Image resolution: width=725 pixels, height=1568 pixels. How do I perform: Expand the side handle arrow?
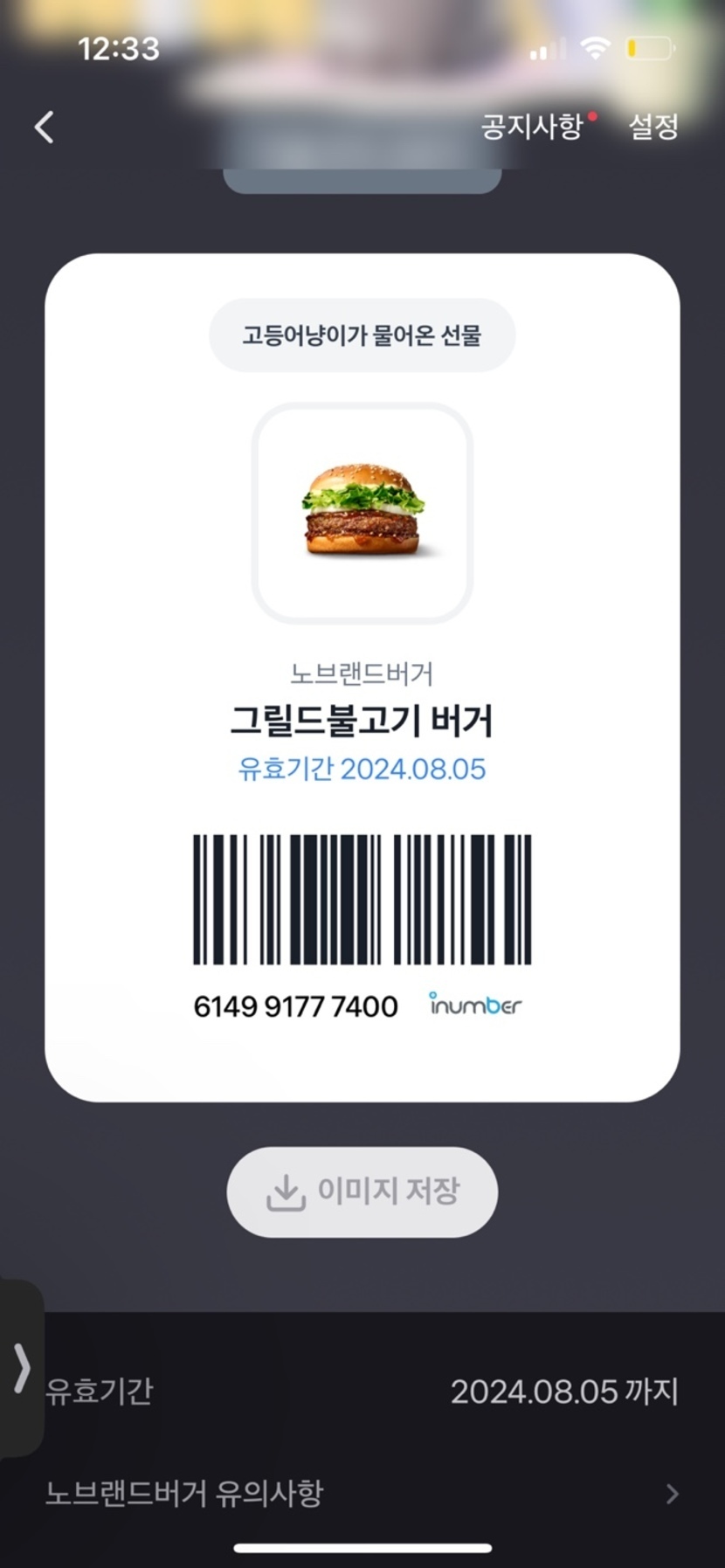click(21, 1367)
